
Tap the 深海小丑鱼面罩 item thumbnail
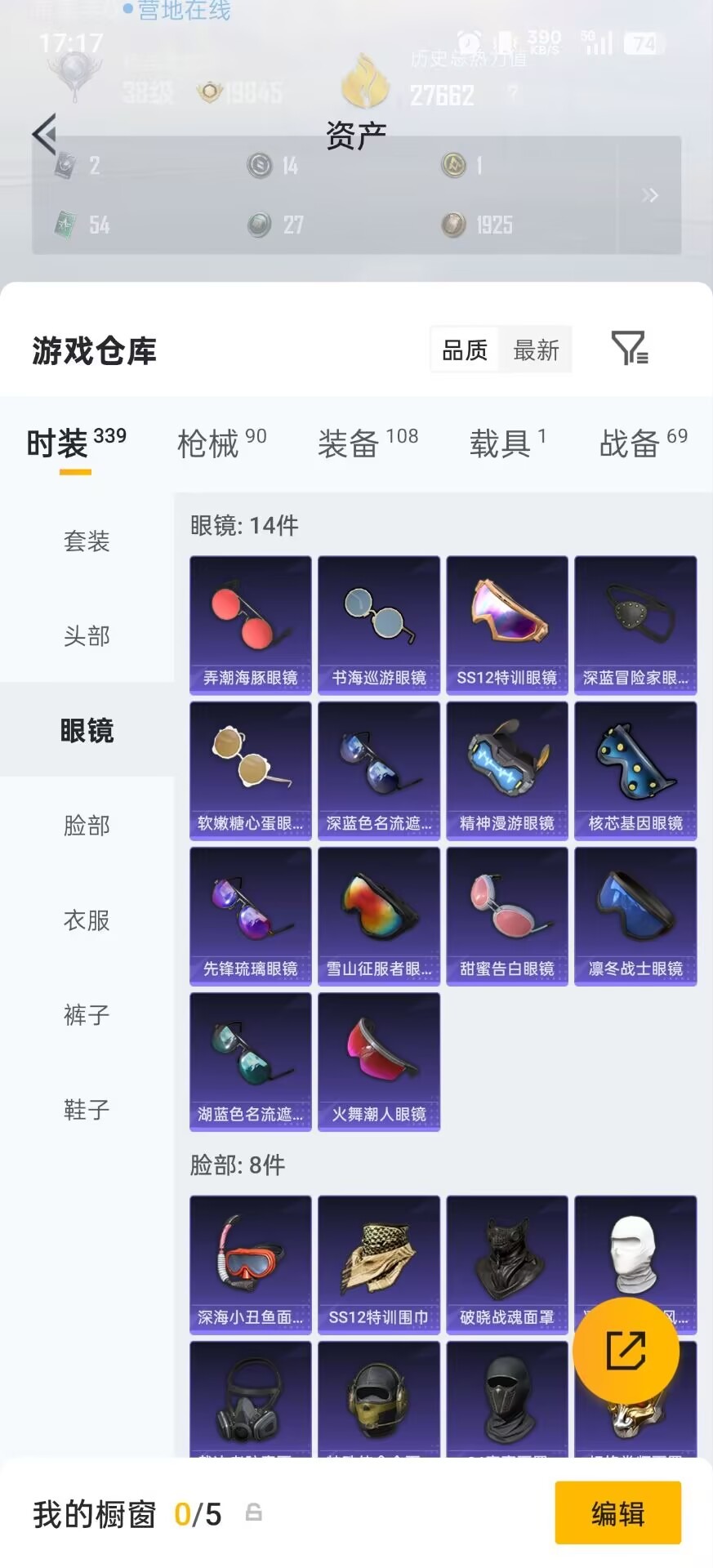250,1264
